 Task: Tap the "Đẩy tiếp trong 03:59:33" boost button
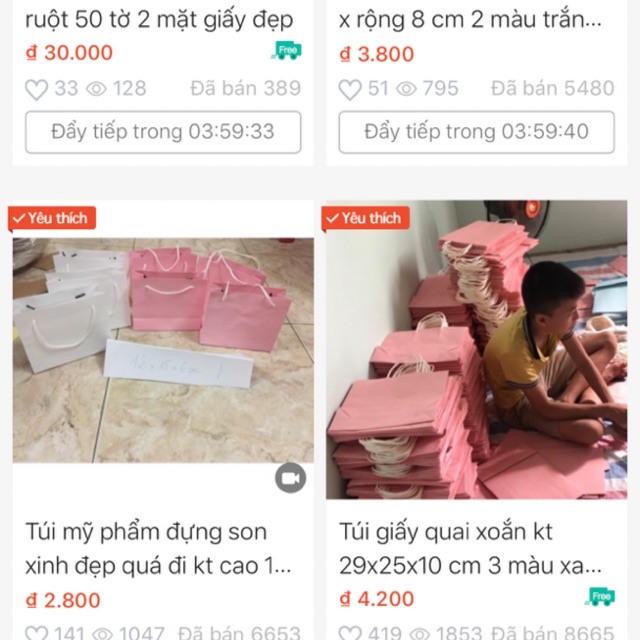click(x=163, y=132)
